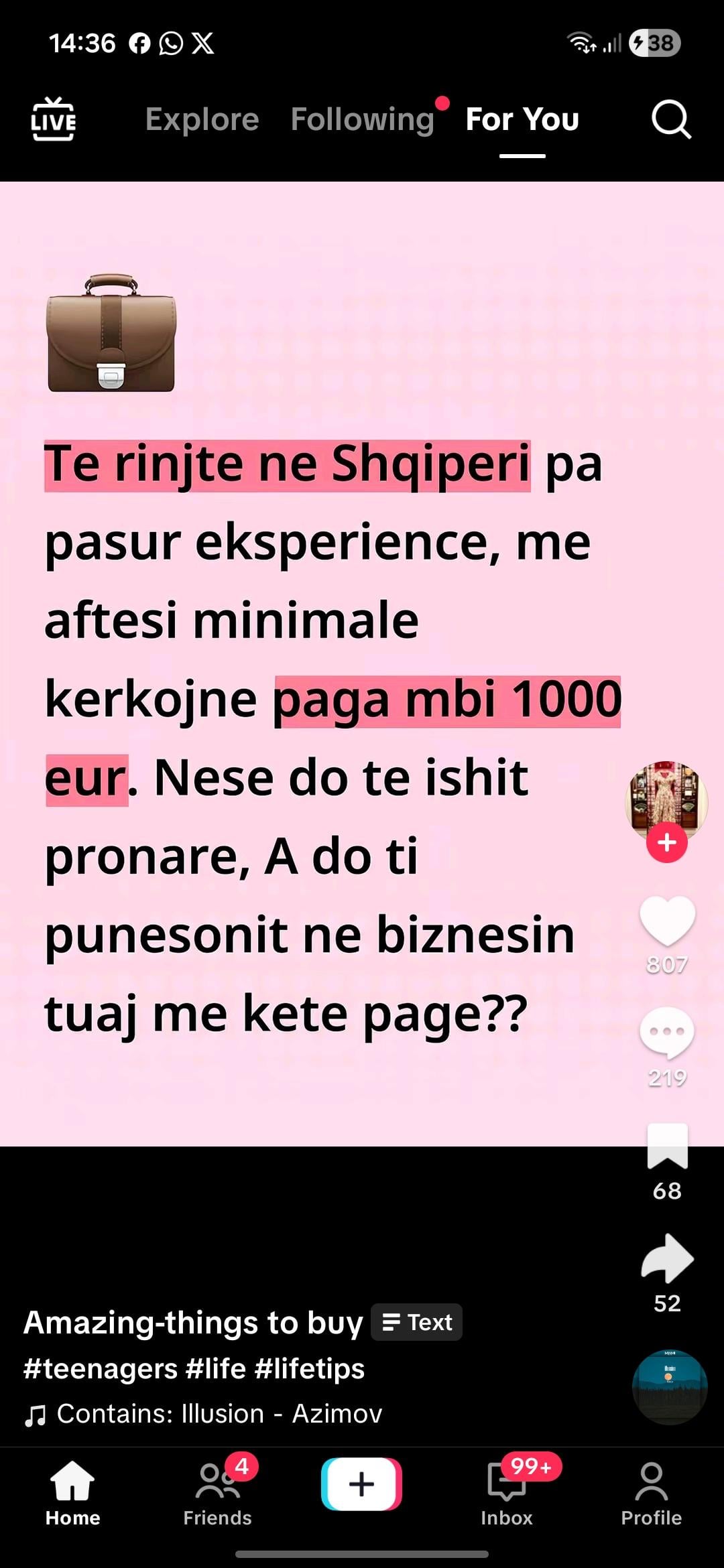
Task: Tap the Text post type chip
Action: point(416,1323)
